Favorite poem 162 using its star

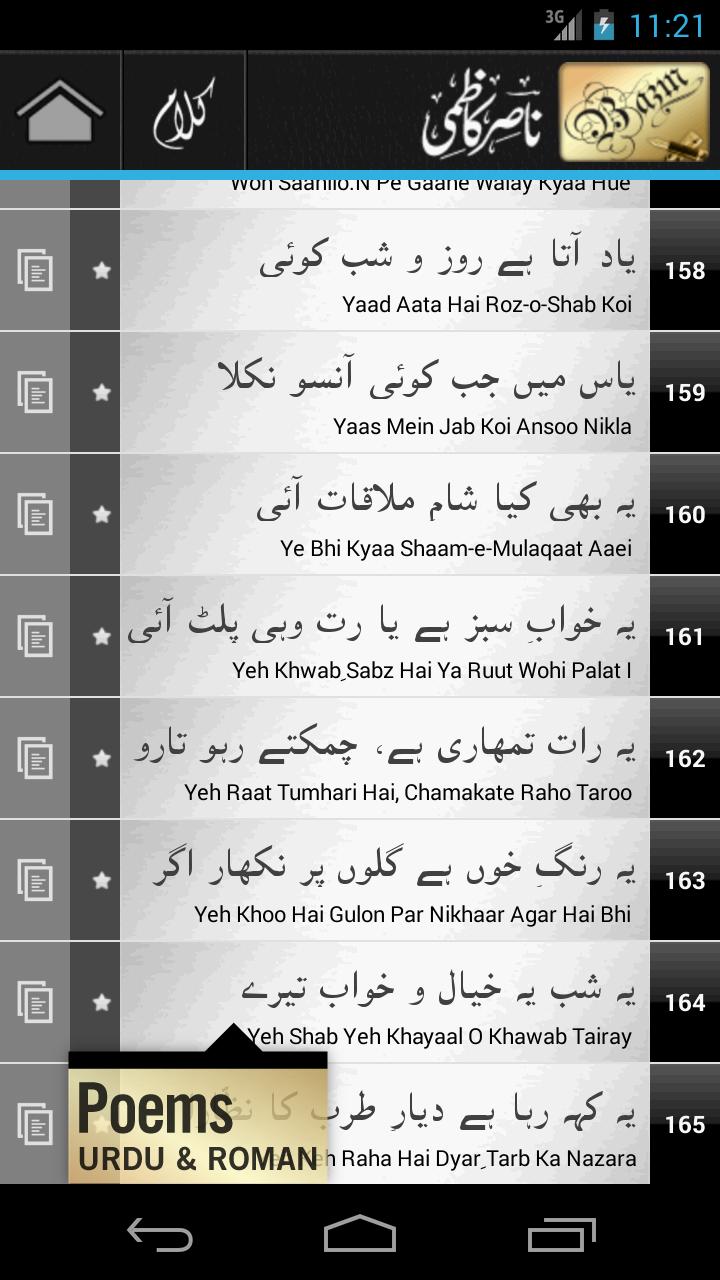98,758
